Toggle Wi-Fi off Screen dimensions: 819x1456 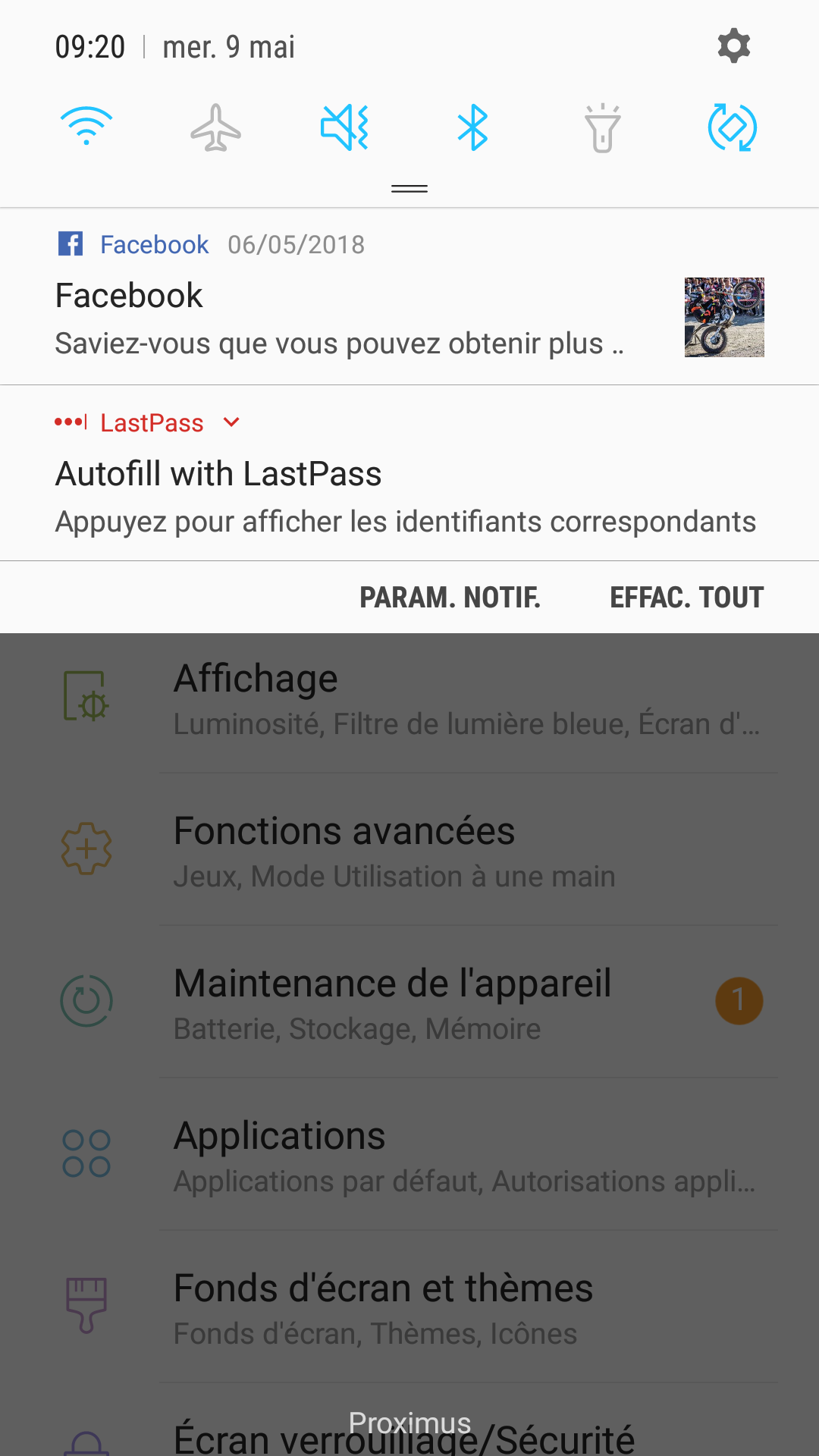coord(86,127)
